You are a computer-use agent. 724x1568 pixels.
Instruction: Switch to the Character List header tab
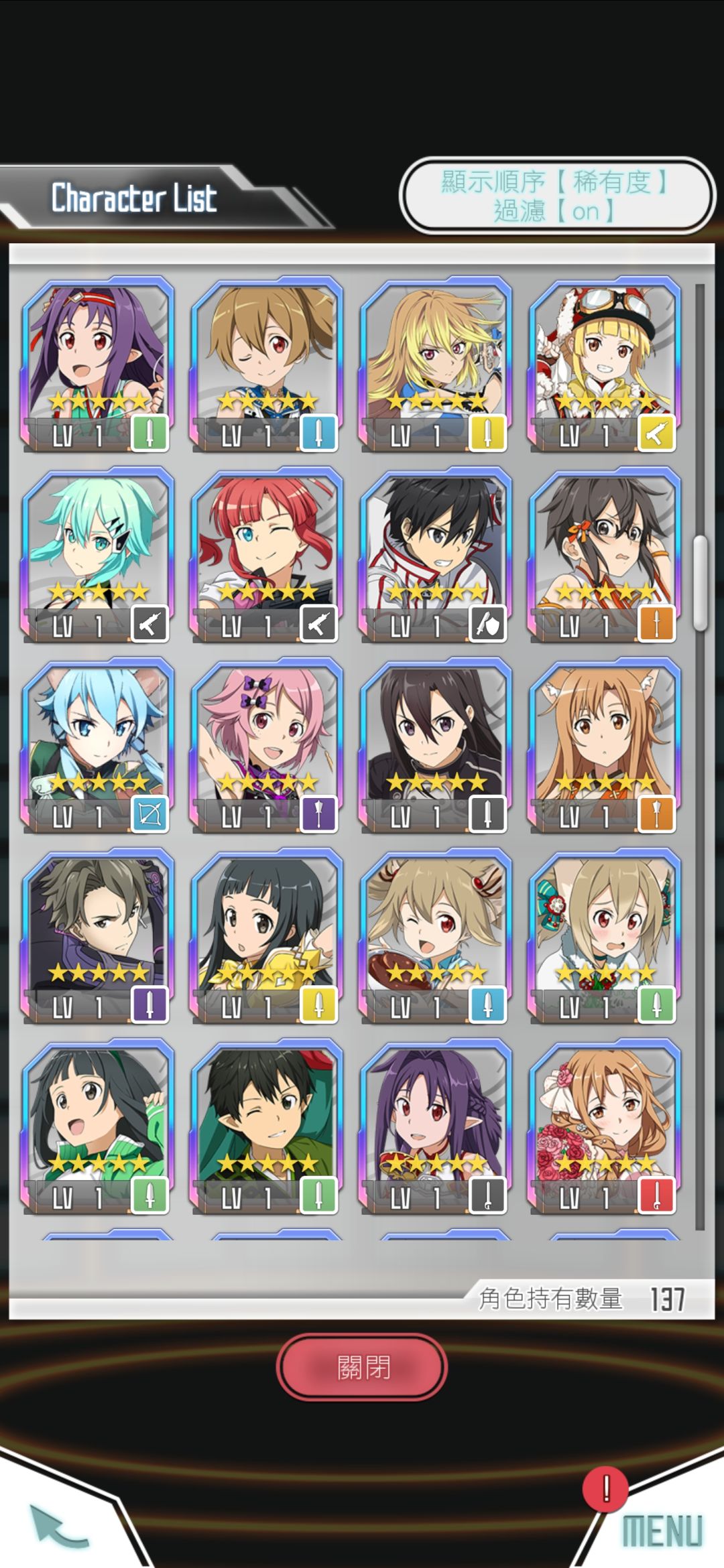click(134, 196)
